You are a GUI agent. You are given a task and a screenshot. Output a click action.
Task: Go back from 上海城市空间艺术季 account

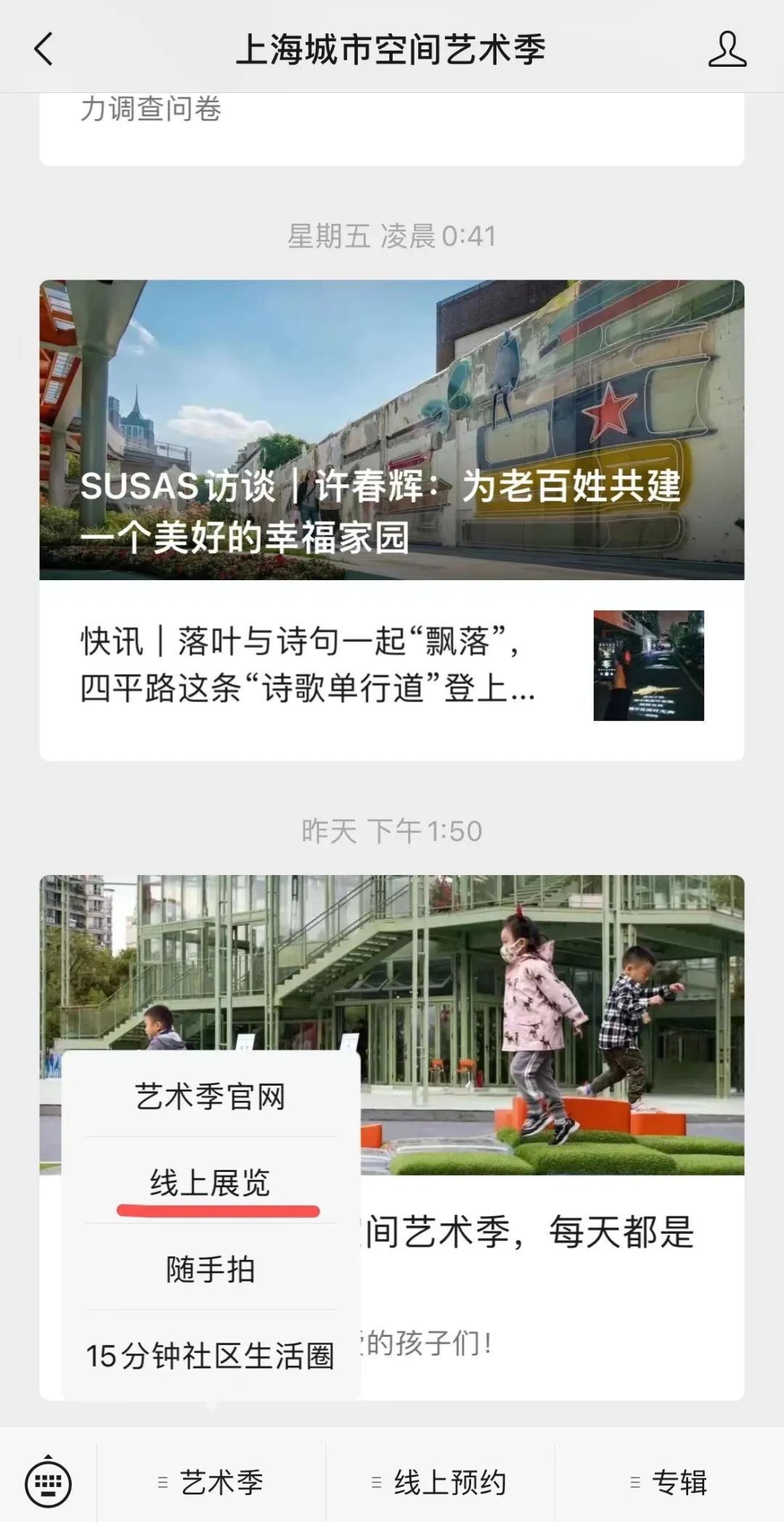coord(44,49)
